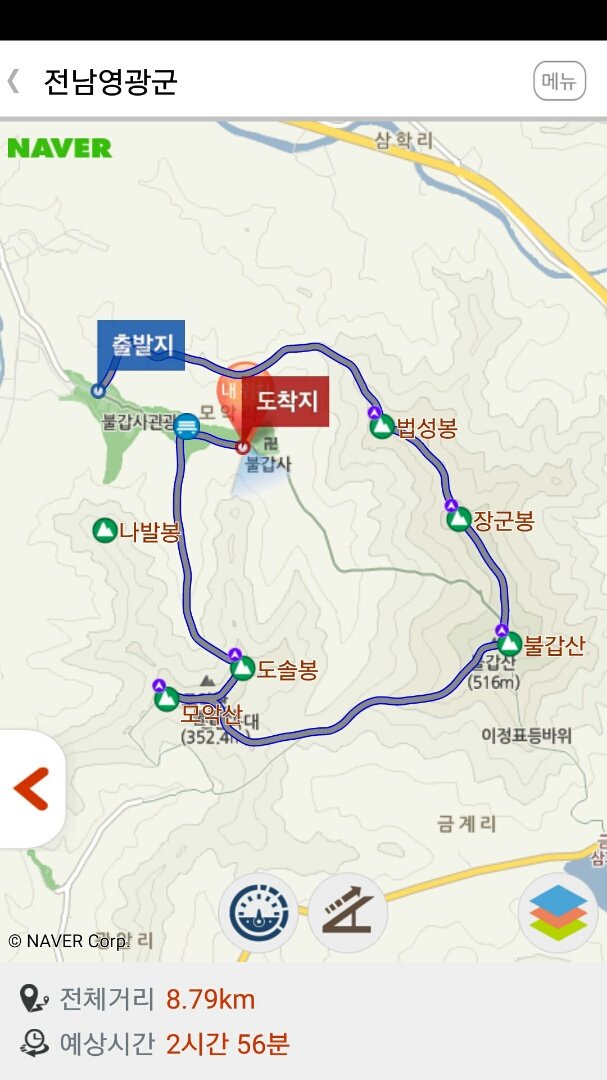The height and width of the screenshot is (1080, 607).
Task: Select the 도솔봉 peak marker
Action: pyautogui.click(x=243, y=668)
